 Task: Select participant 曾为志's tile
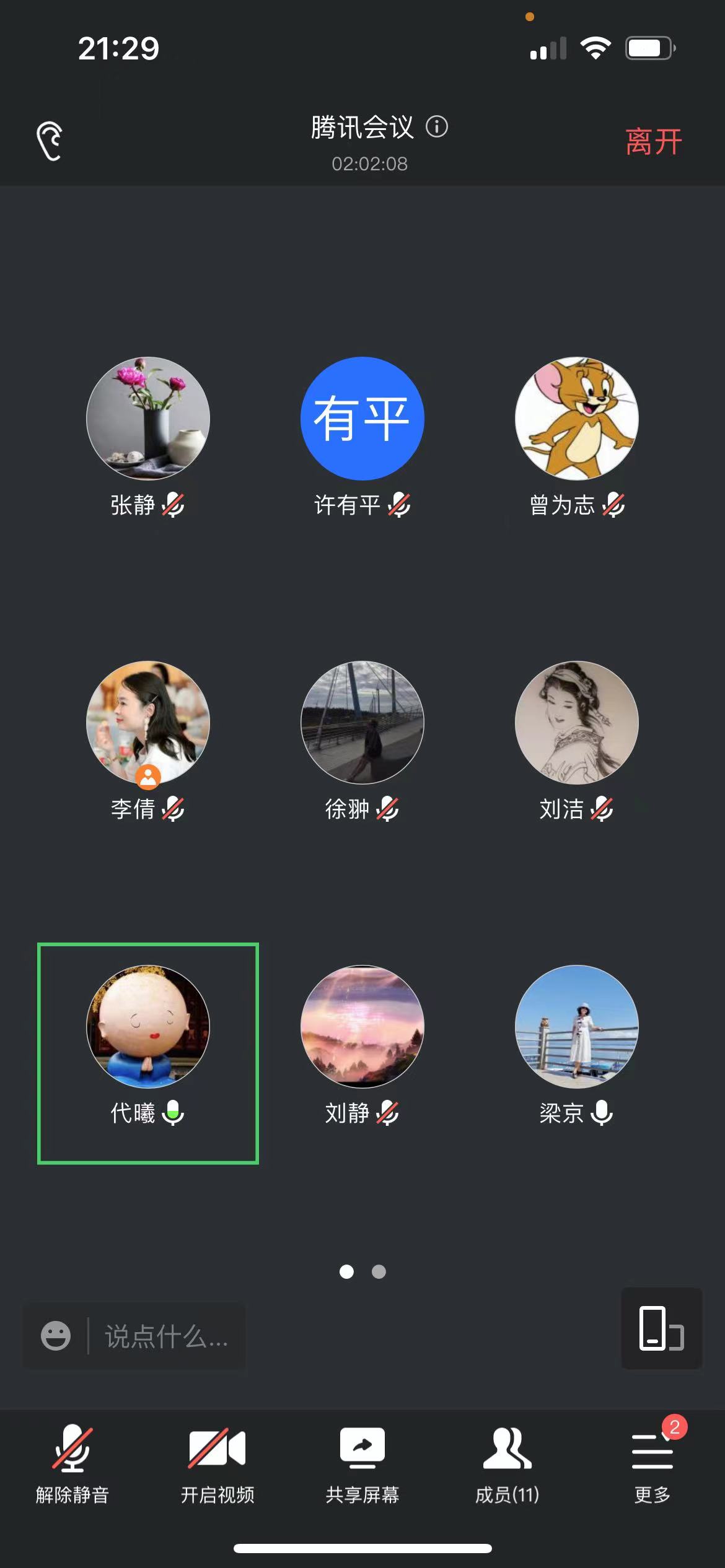tap(577, 419)
